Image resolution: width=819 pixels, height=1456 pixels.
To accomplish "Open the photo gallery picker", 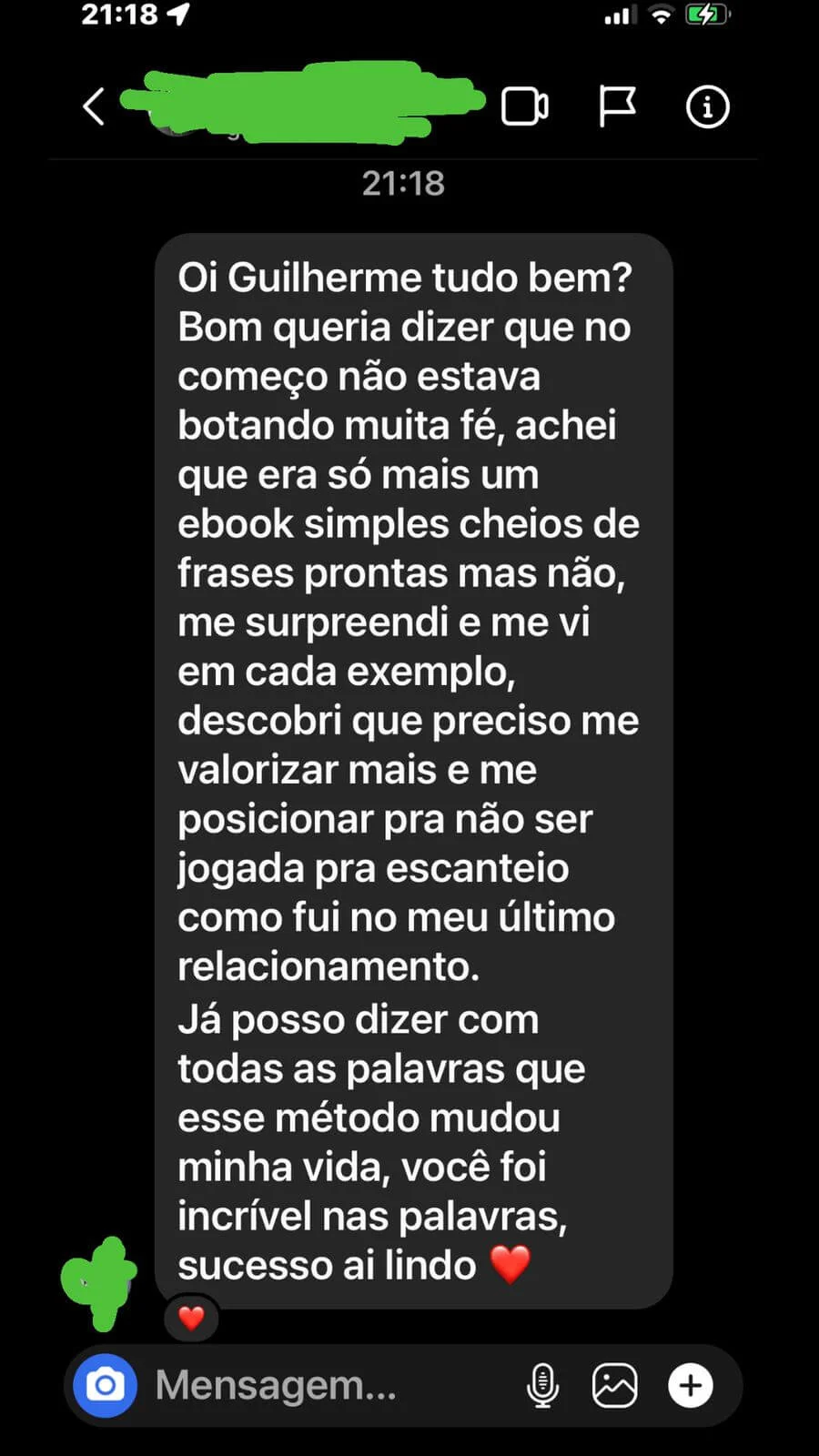I will click(x=615, y=1385).
